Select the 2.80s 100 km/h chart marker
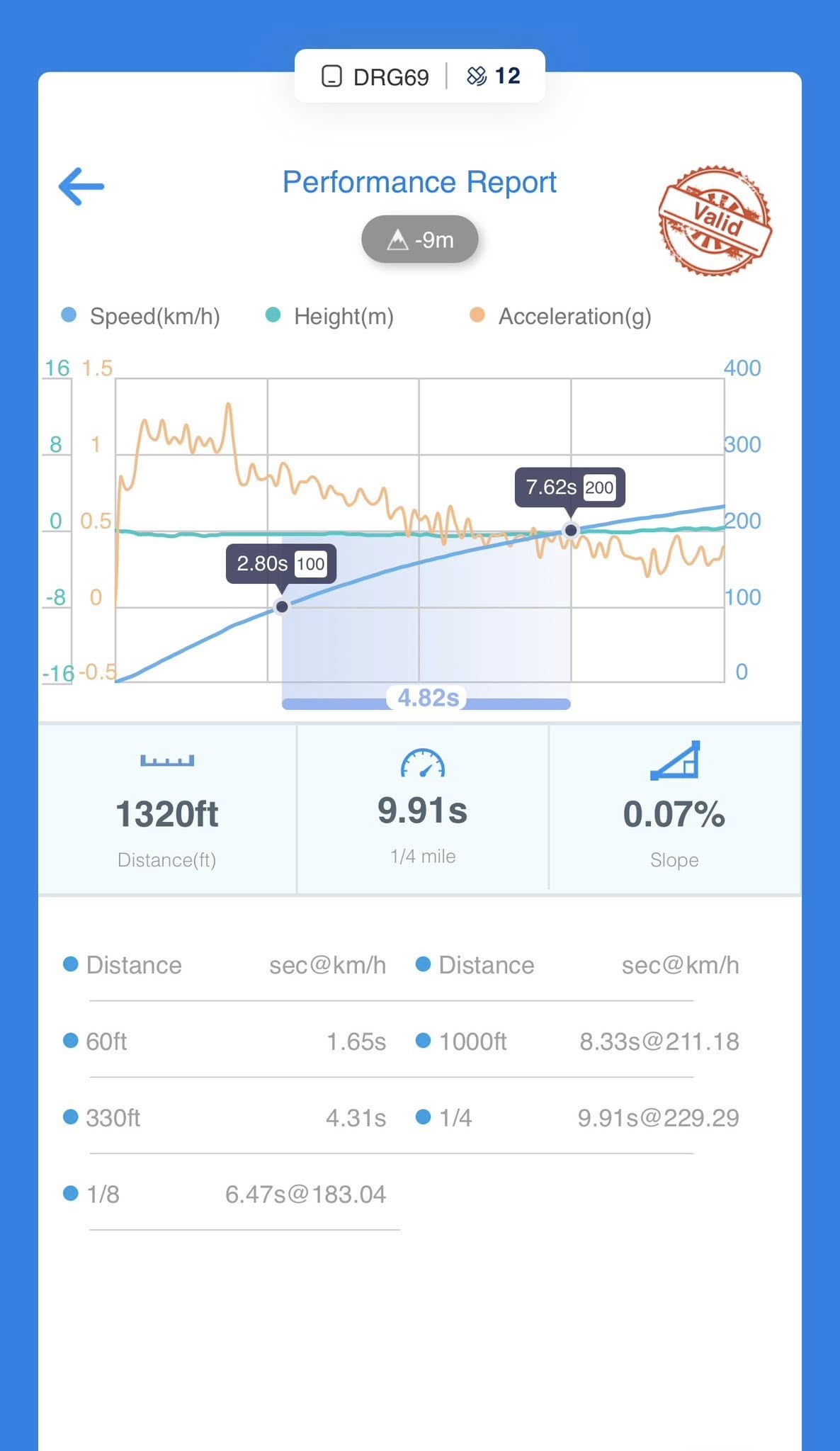The height and width of the screenshot is (1451, 840). 282,606
